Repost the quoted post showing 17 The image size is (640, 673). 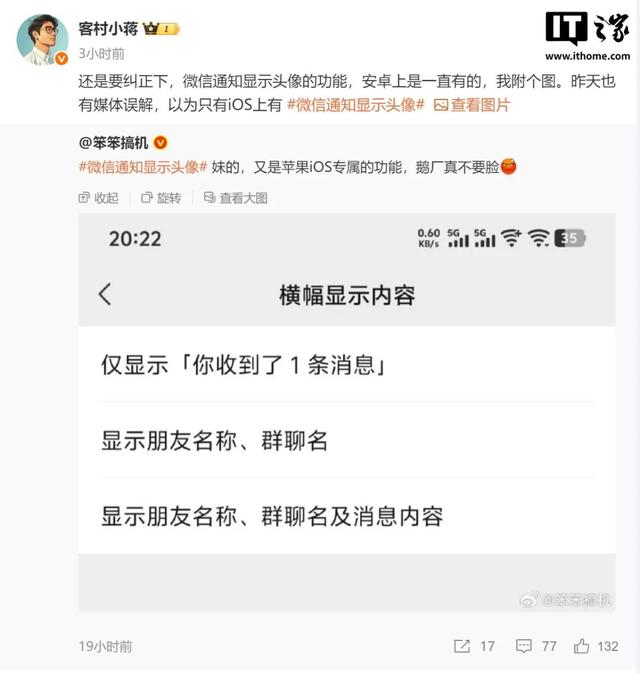pyautogui.click(x=474, y=646)
